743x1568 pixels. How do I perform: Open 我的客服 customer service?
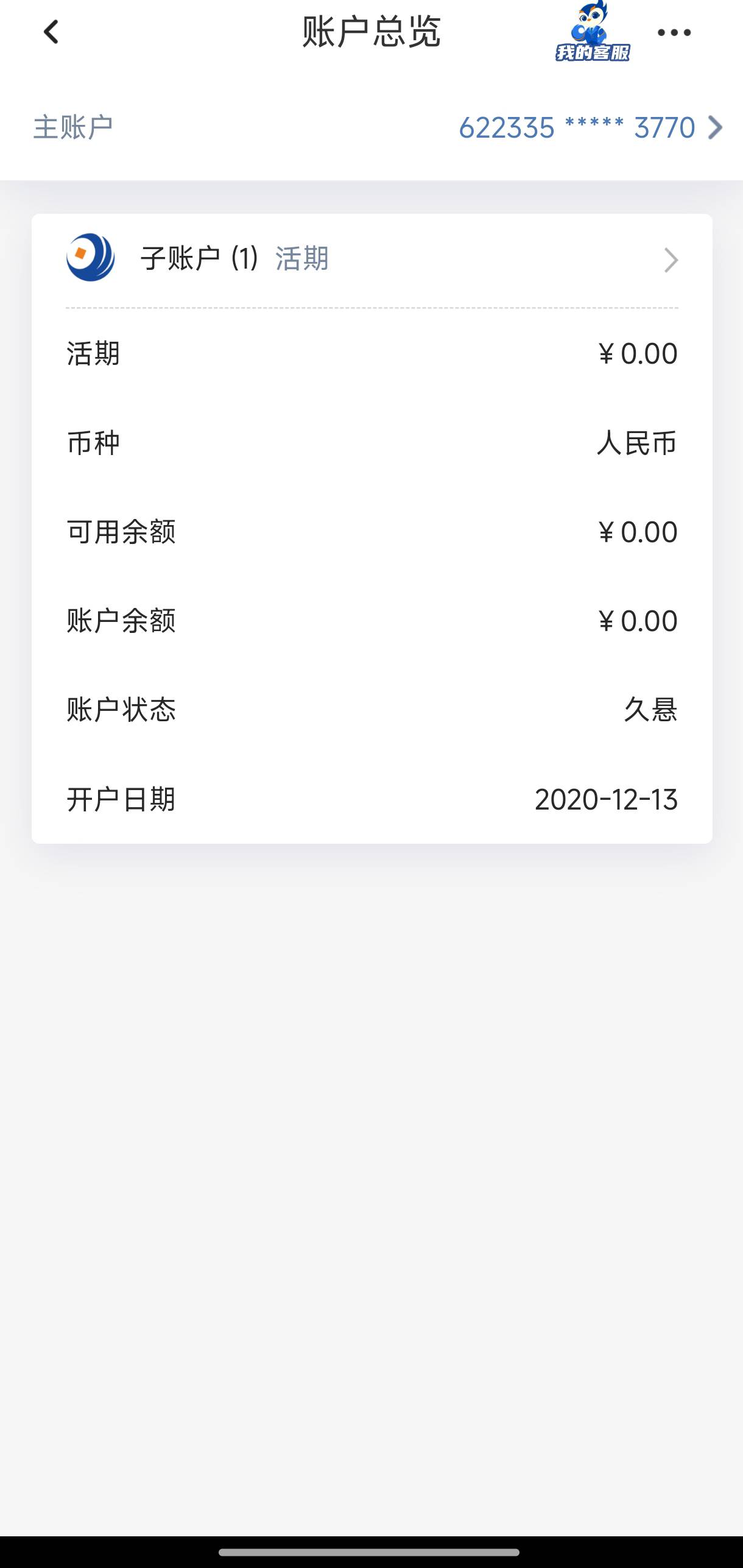point(592,33)
